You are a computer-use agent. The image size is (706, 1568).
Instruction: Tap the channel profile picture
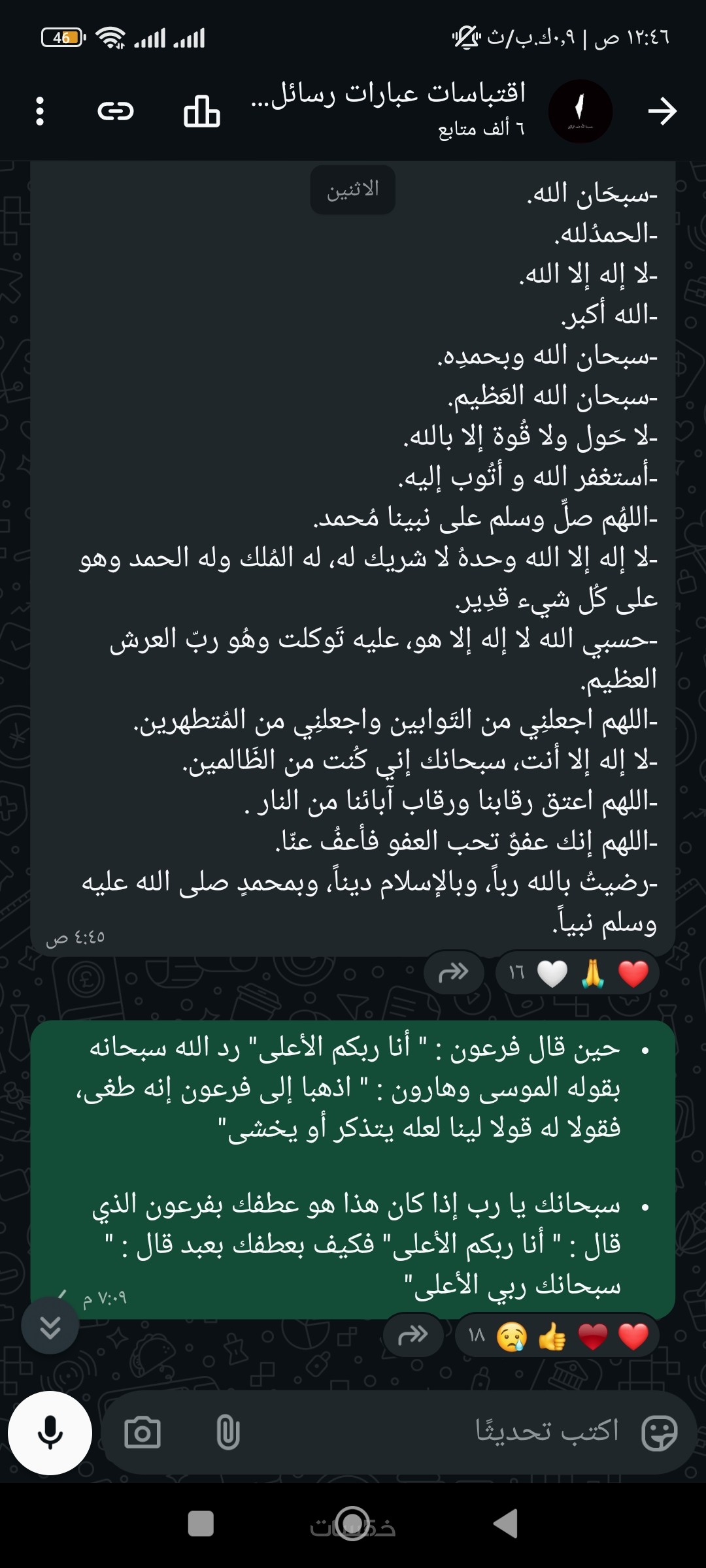[580, 111]
